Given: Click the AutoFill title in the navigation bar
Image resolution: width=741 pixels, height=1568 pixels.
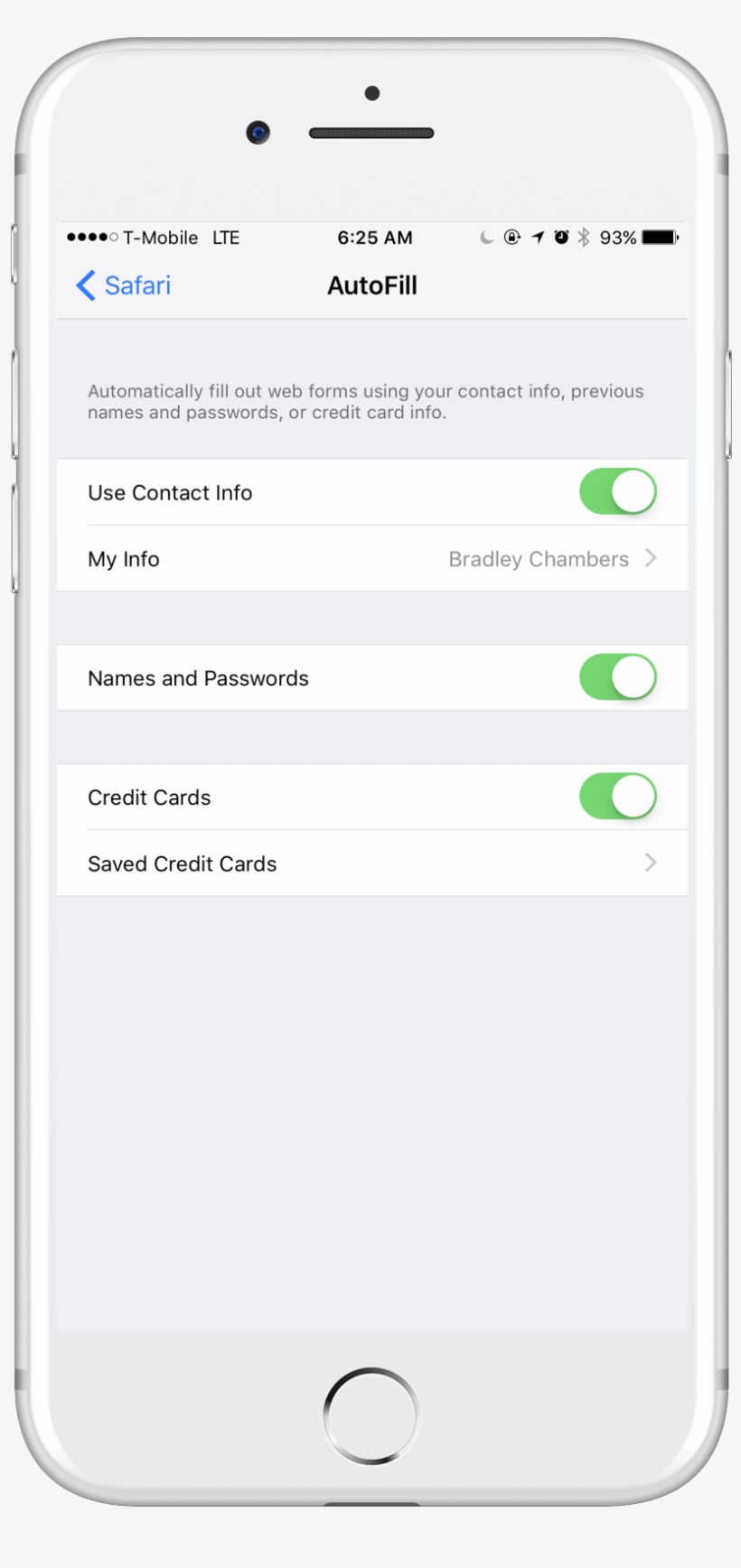Looking at the screenshot, I should (x=371, y=285).
